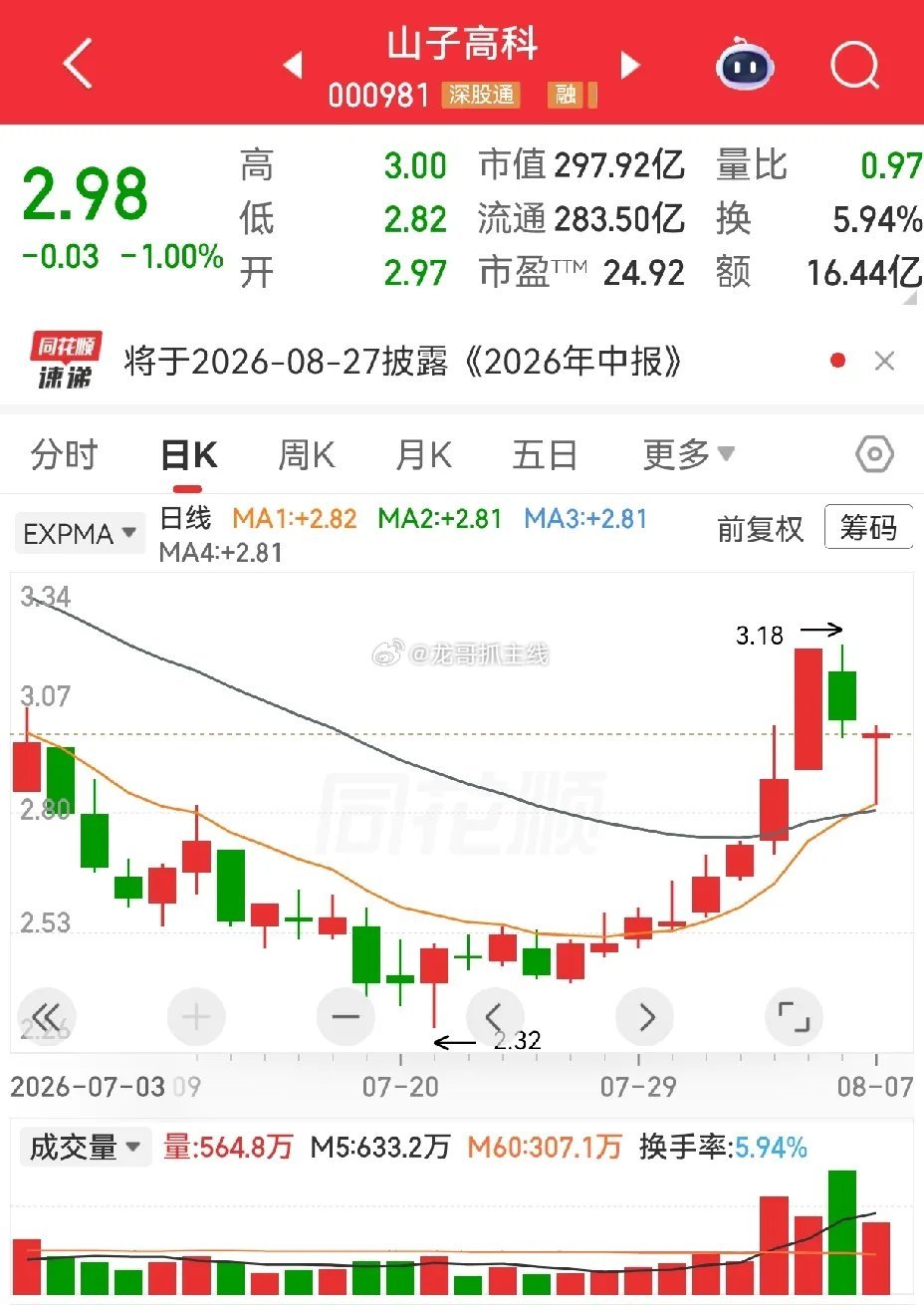Show the 五日 chart
Viewport: 924px width, 1305px height.
545,455
